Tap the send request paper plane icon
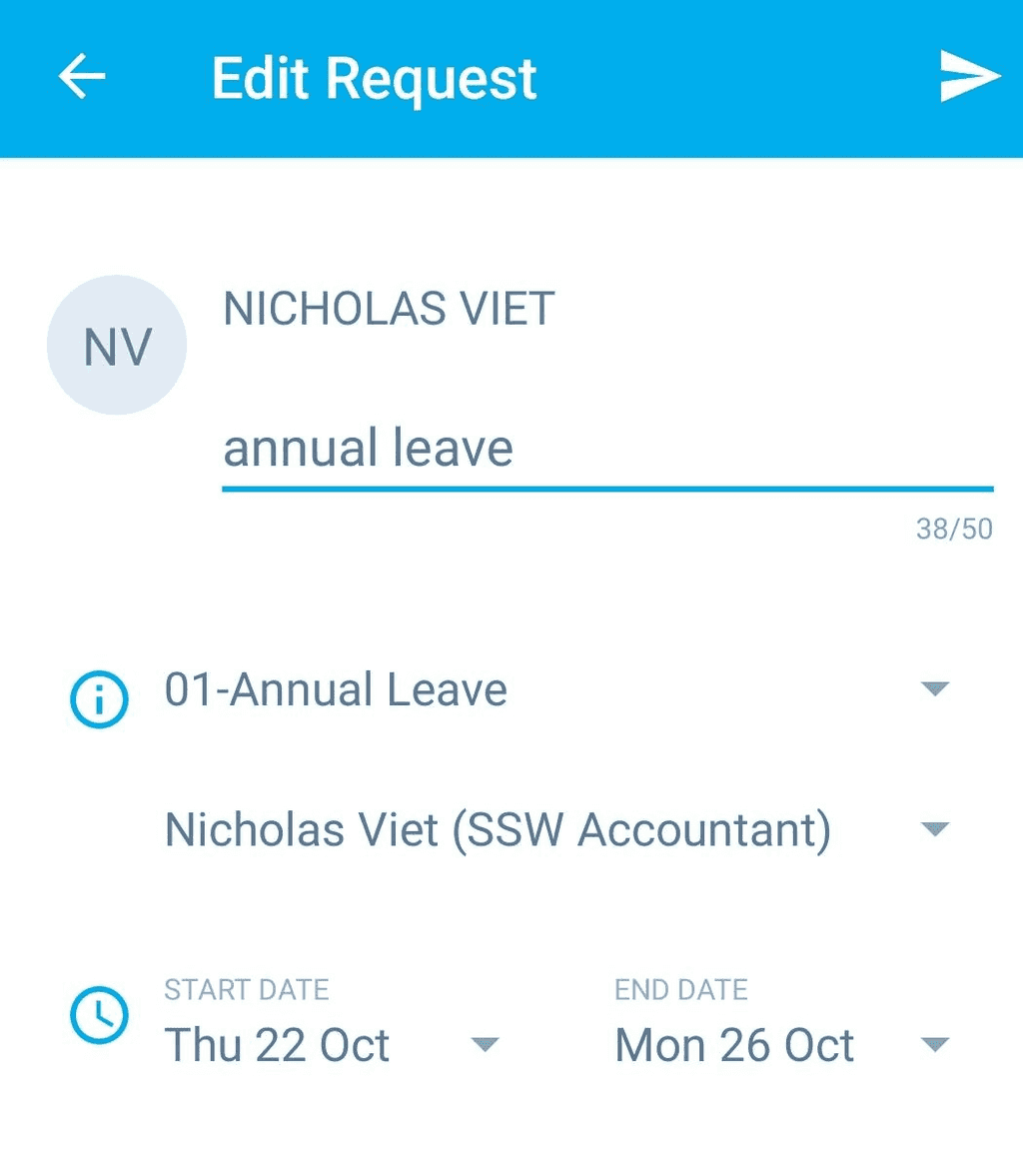1023x1176 pixels. [967, 76]
